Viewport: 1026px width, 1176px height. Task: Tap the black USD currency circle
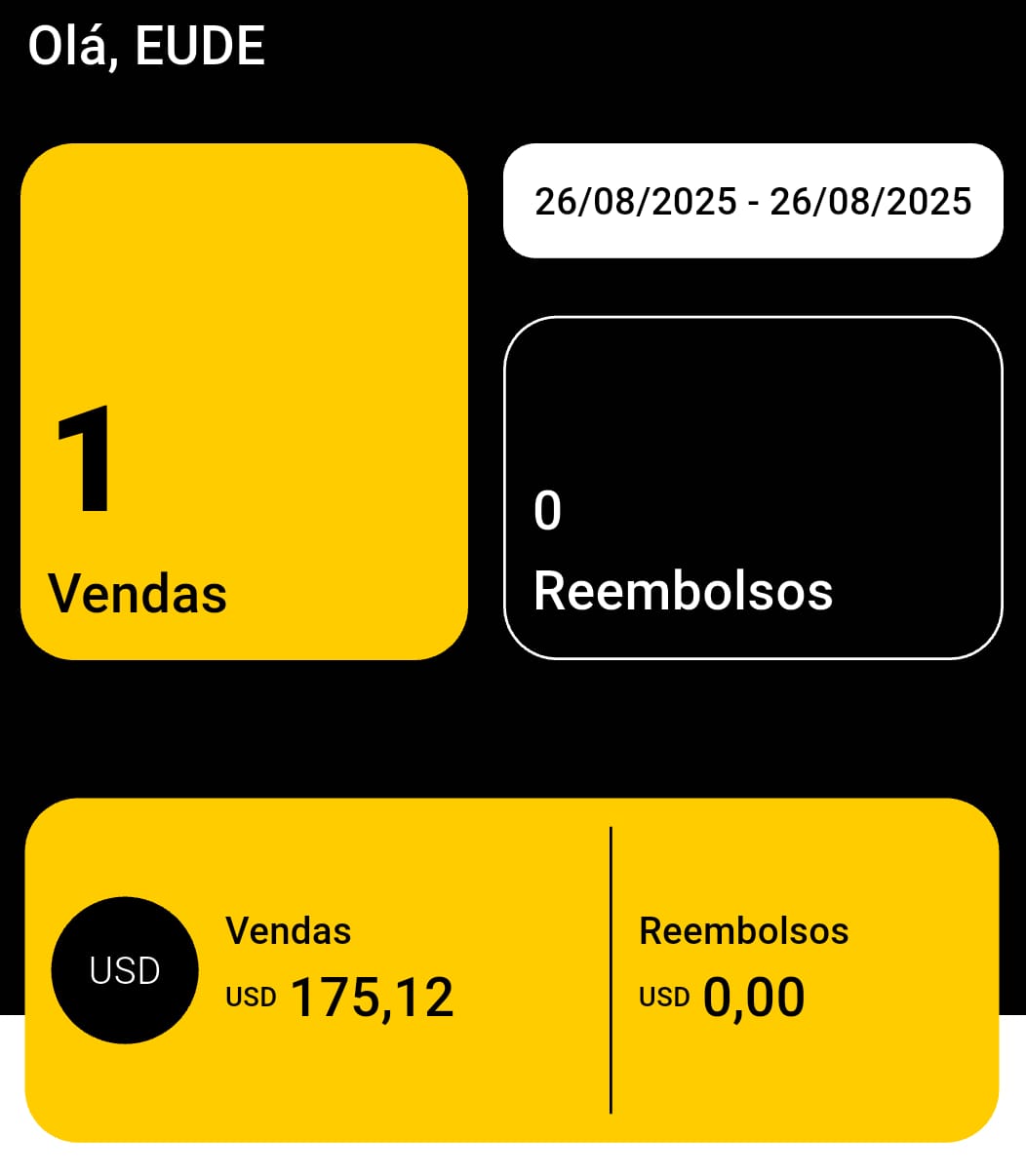[125, 970]
